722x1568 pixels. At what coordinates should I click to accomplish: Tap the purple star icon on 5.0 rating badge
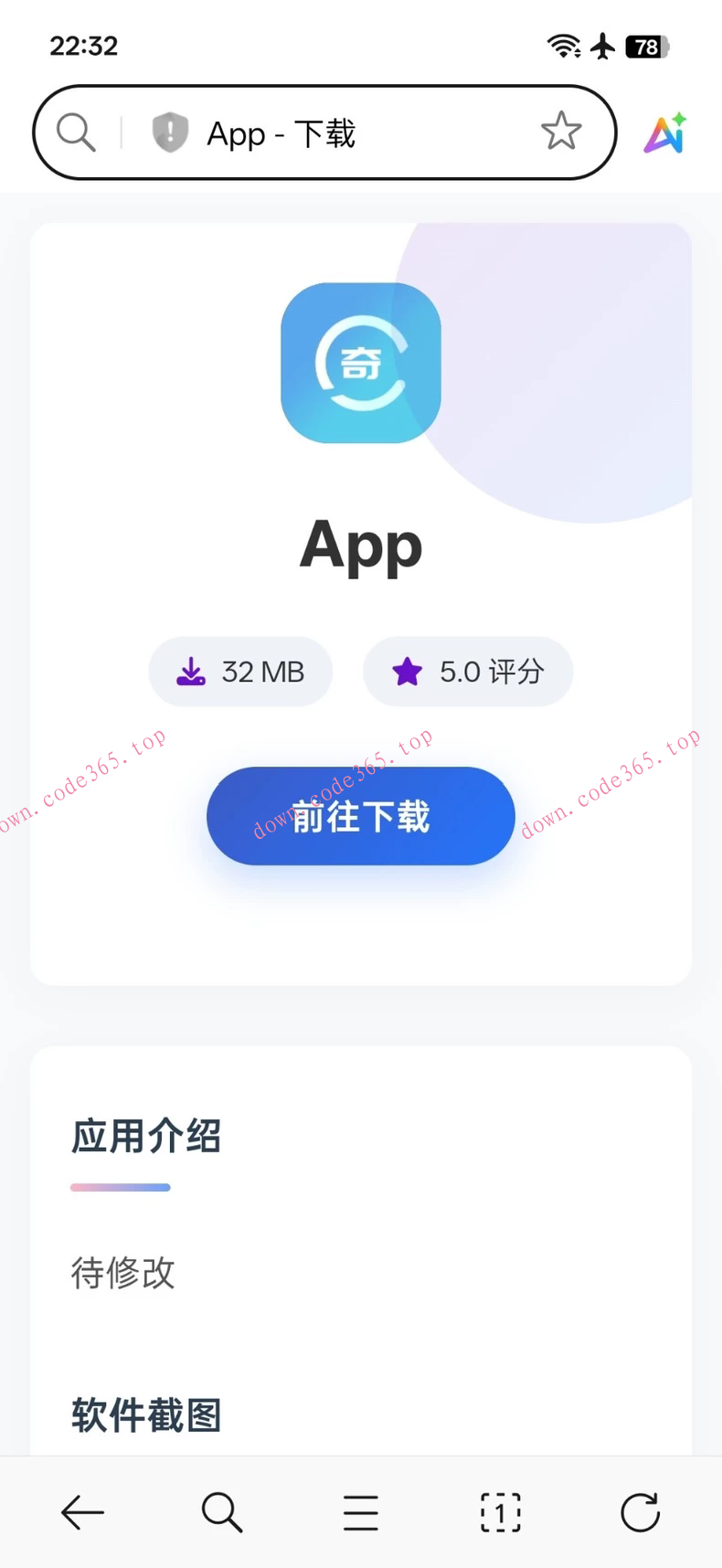click(408, 671)
